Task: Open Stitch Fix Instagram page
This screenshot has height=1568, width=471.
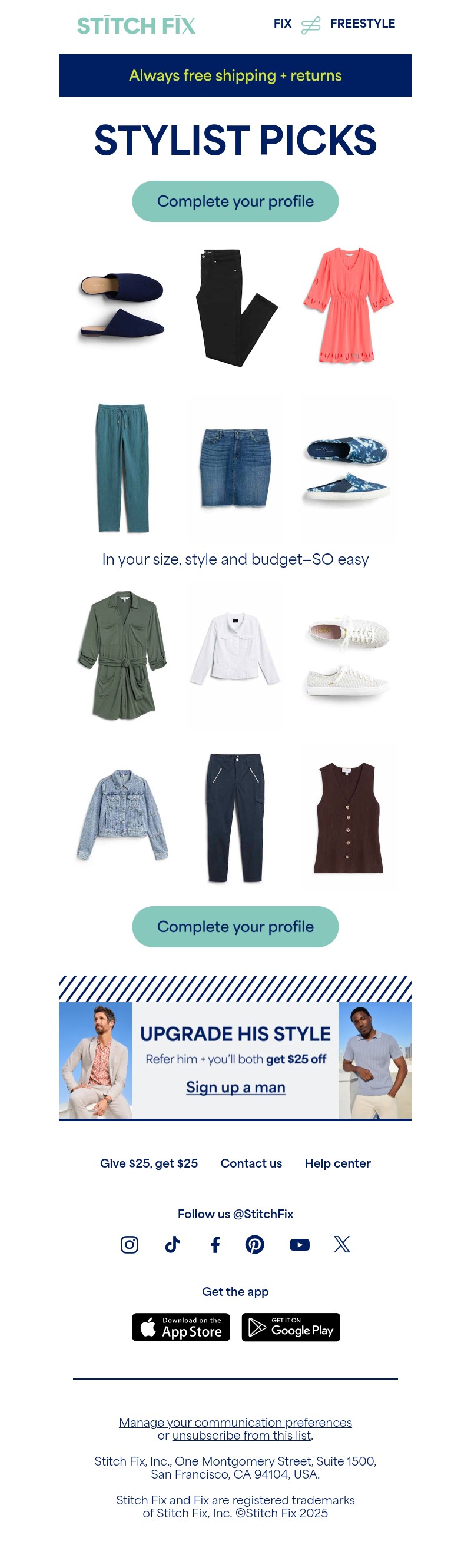Action: pos(129,1244)
